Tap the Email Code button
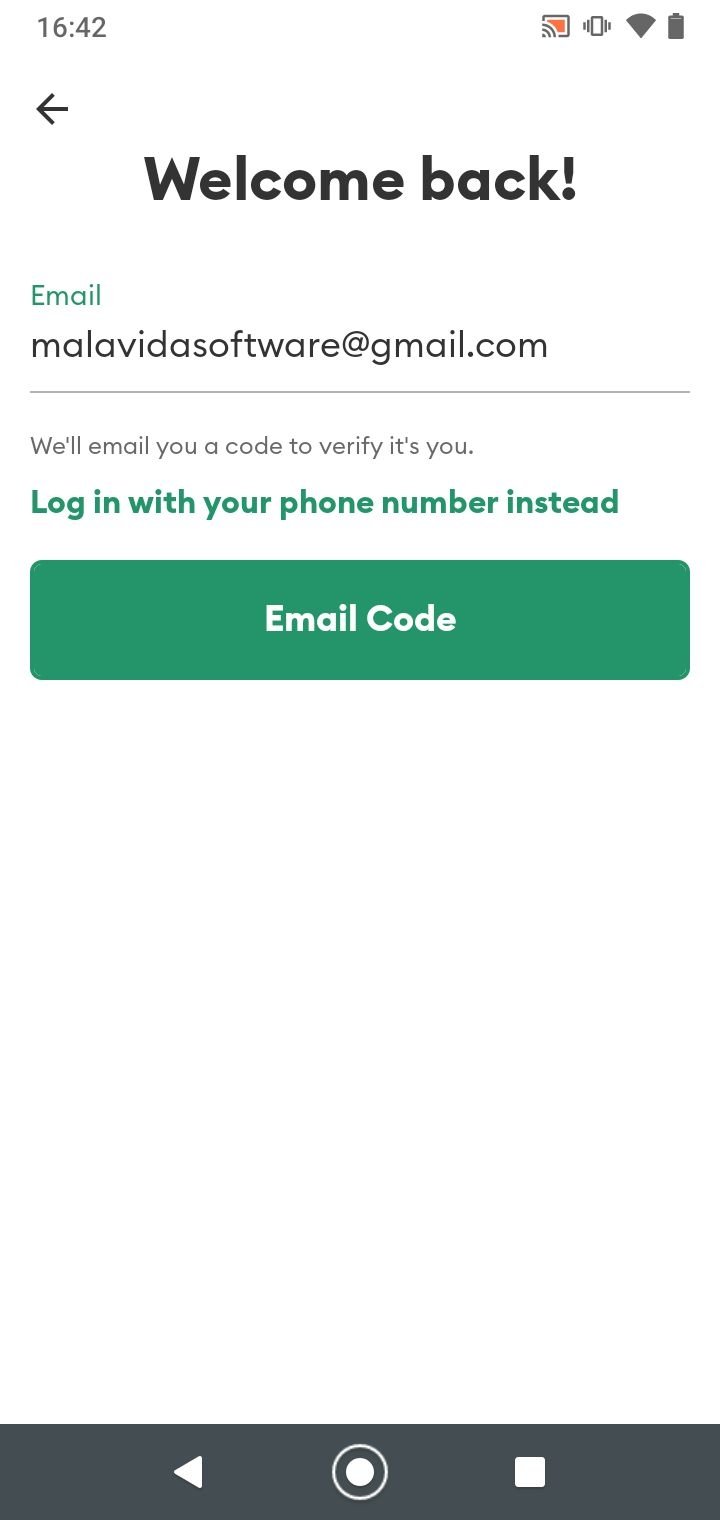Image resolution: width=720 pixels, height=1520 pixels. coord(360,620)
